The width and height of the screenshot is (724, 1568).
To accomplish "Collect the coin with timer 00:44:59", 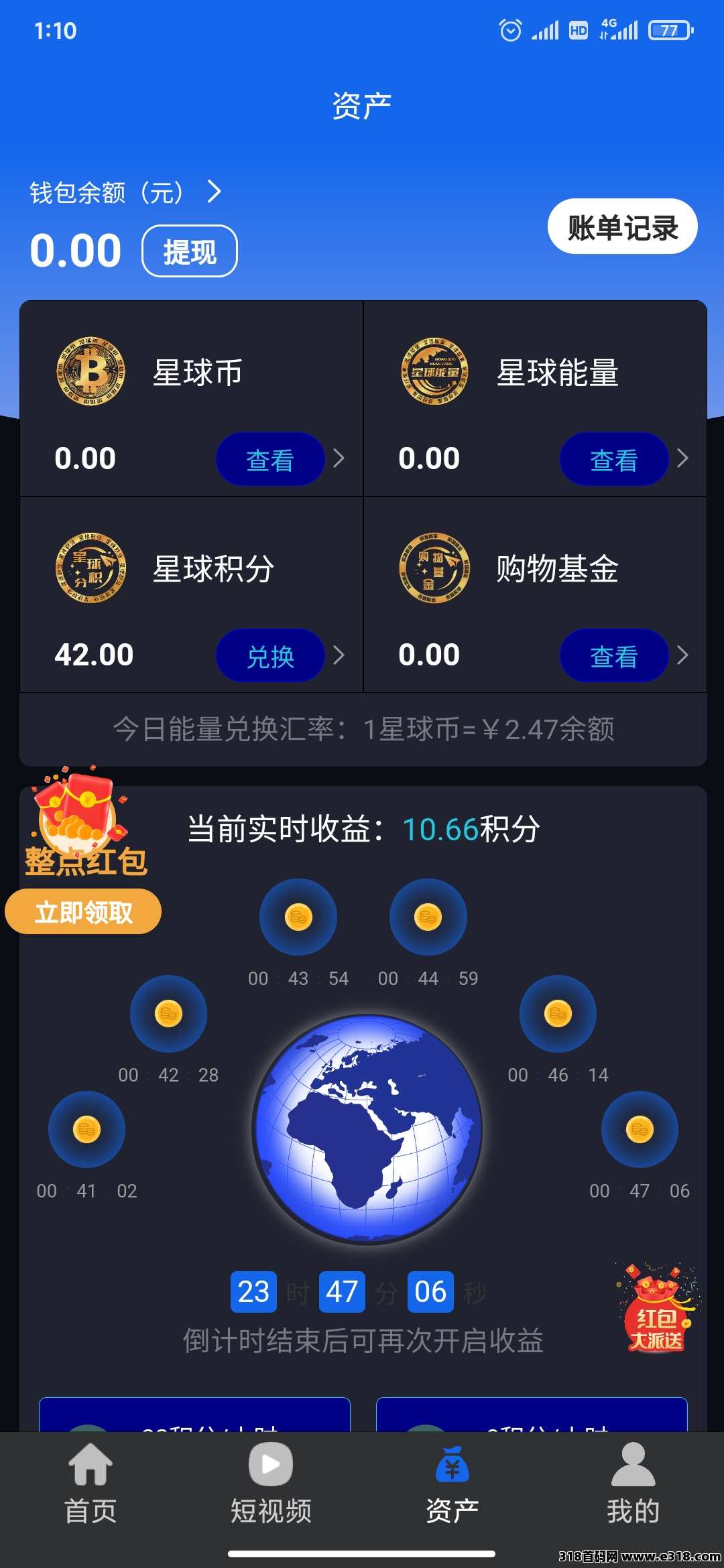I will coord(428,917).
